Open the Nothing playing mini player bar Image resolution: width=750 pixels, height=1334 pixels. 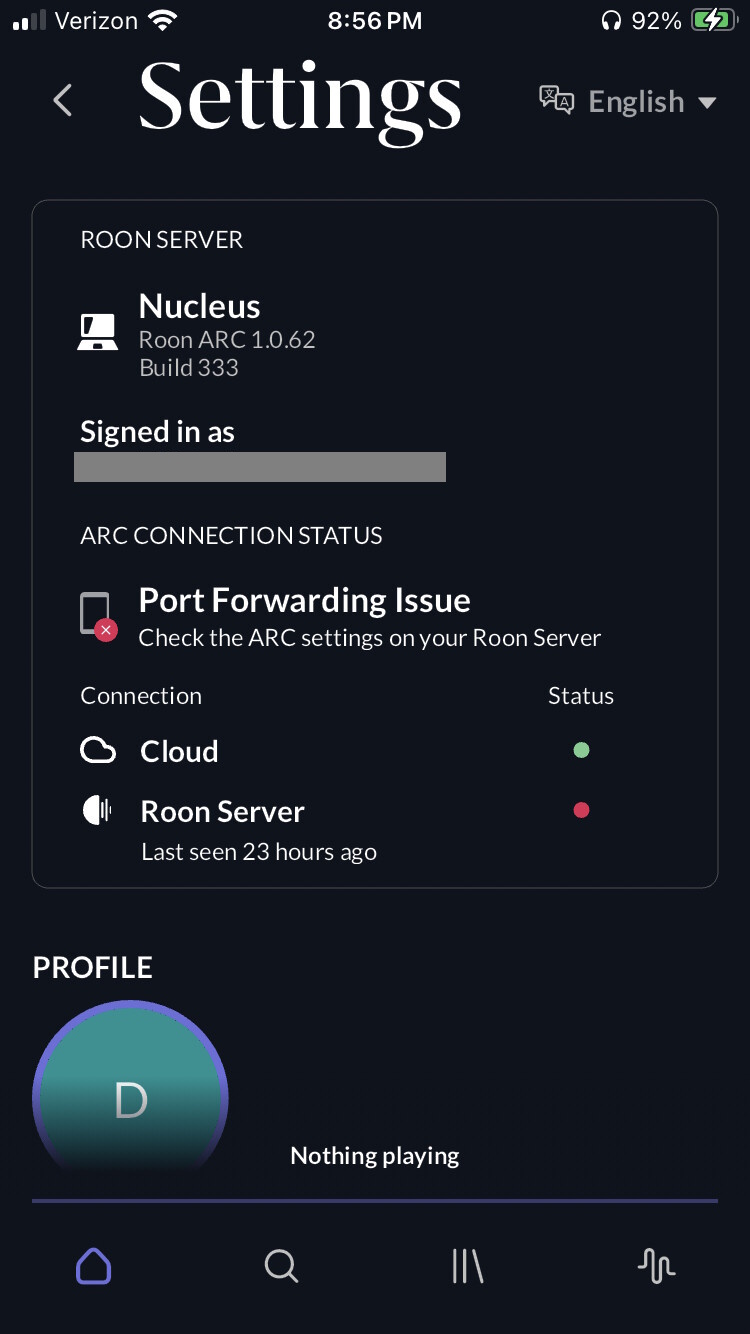click(375, 1156)
